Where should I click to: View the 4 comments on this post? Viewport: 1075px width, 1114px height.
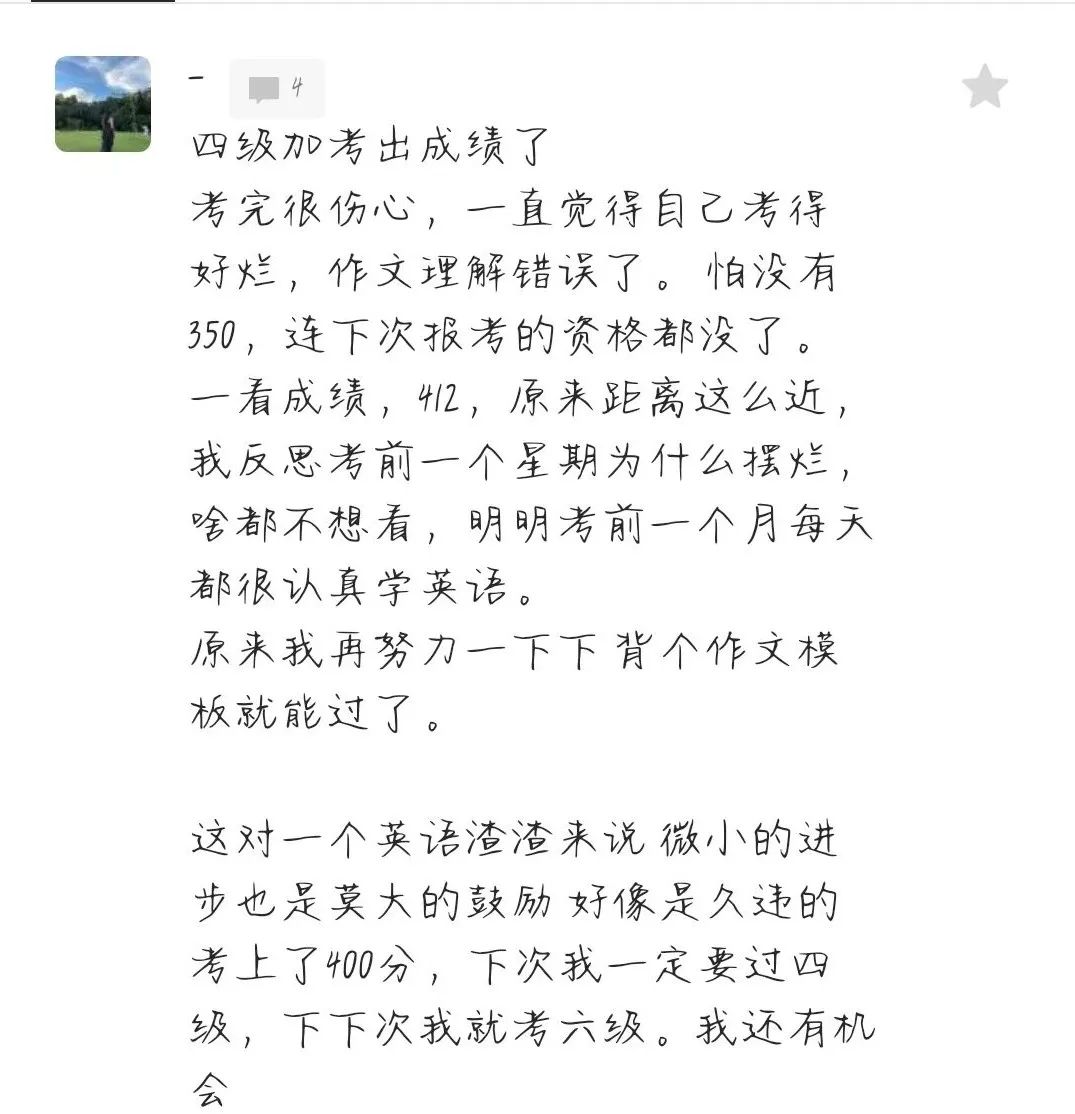click(x=276, y=89)
